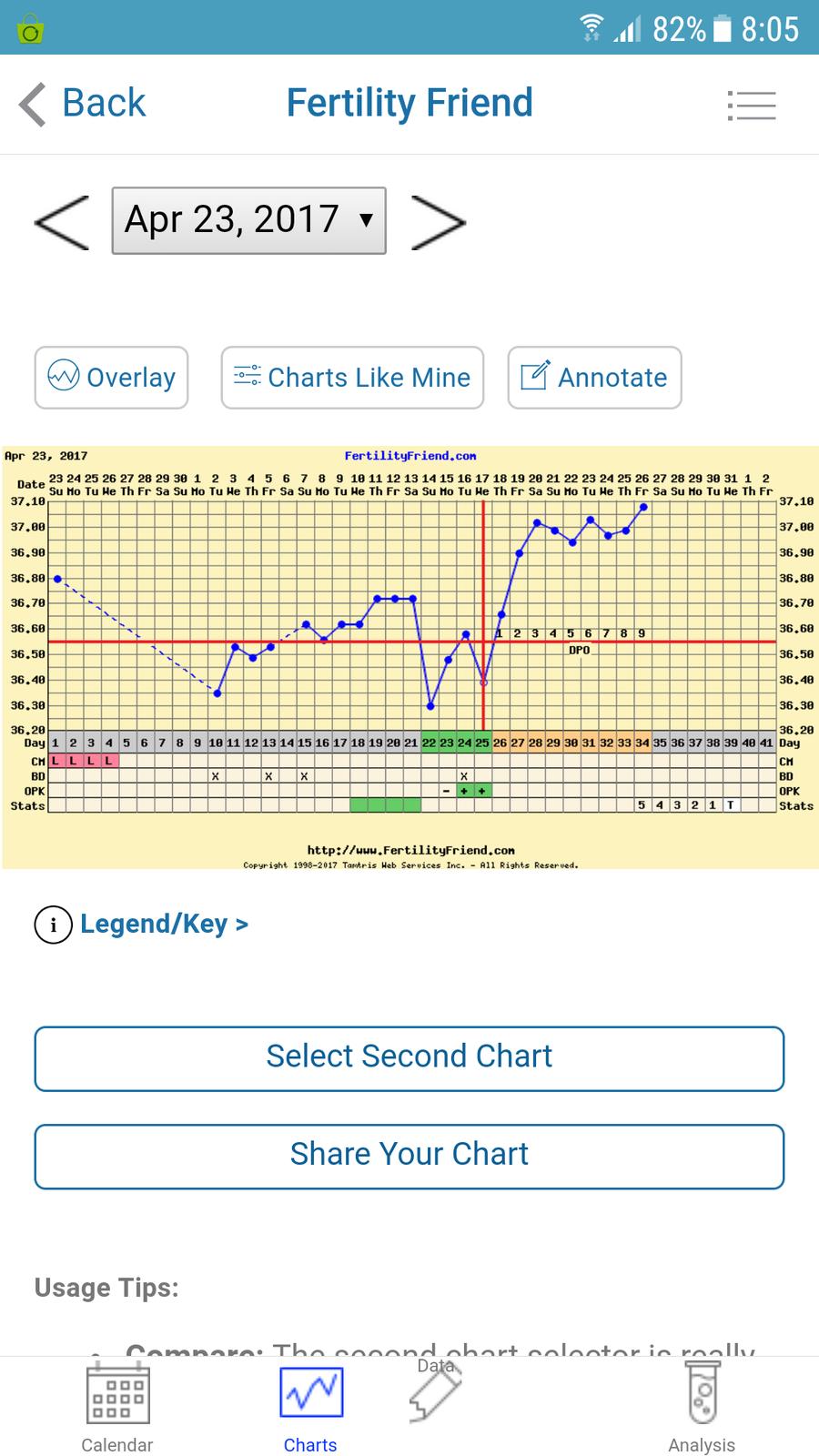
Task: Tap Select Second Chart
Action: [x=409, y=1057]
